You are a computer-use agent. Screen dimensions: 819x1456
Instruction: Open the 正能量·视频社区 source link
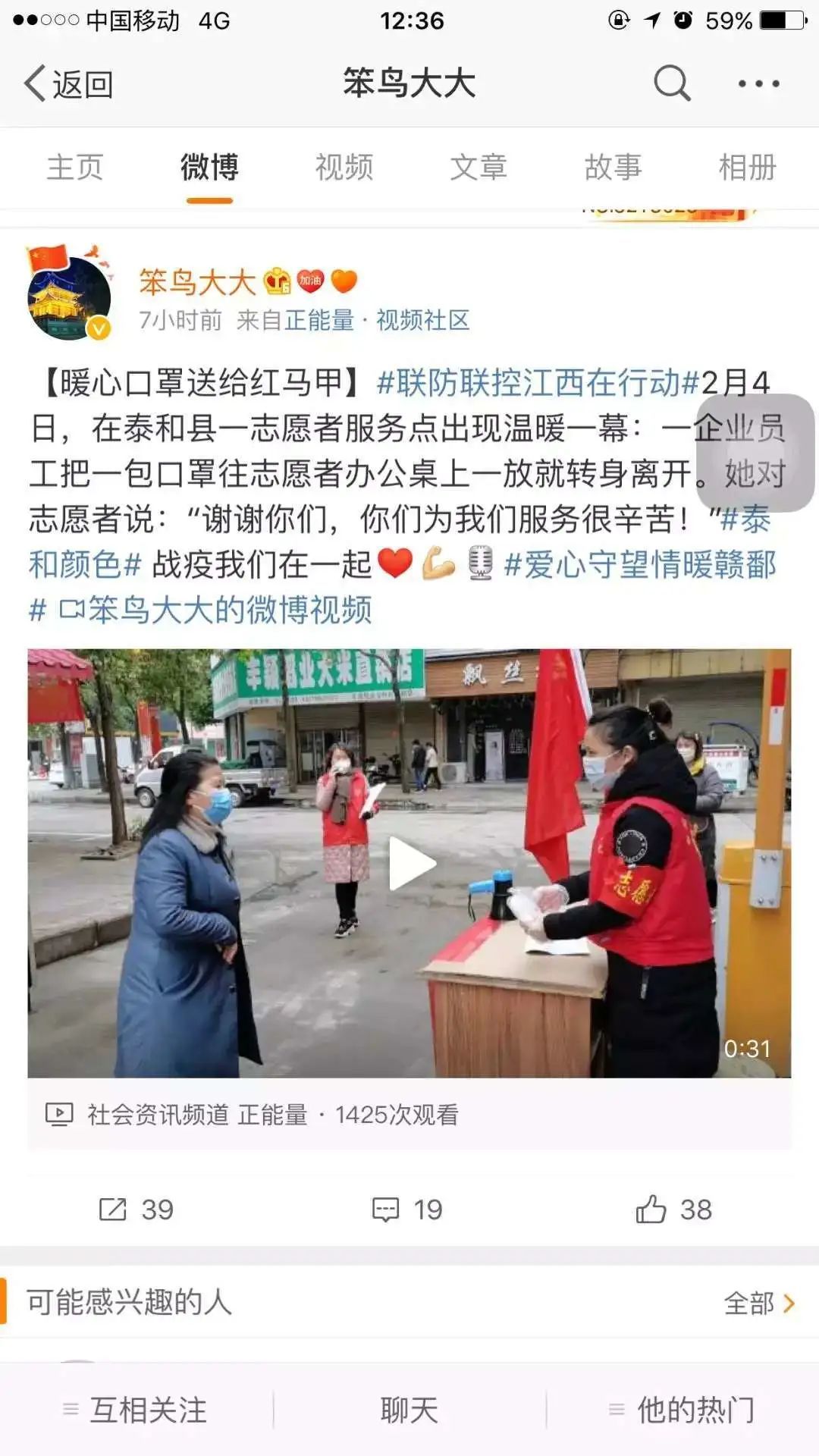[x=377, y=320]
